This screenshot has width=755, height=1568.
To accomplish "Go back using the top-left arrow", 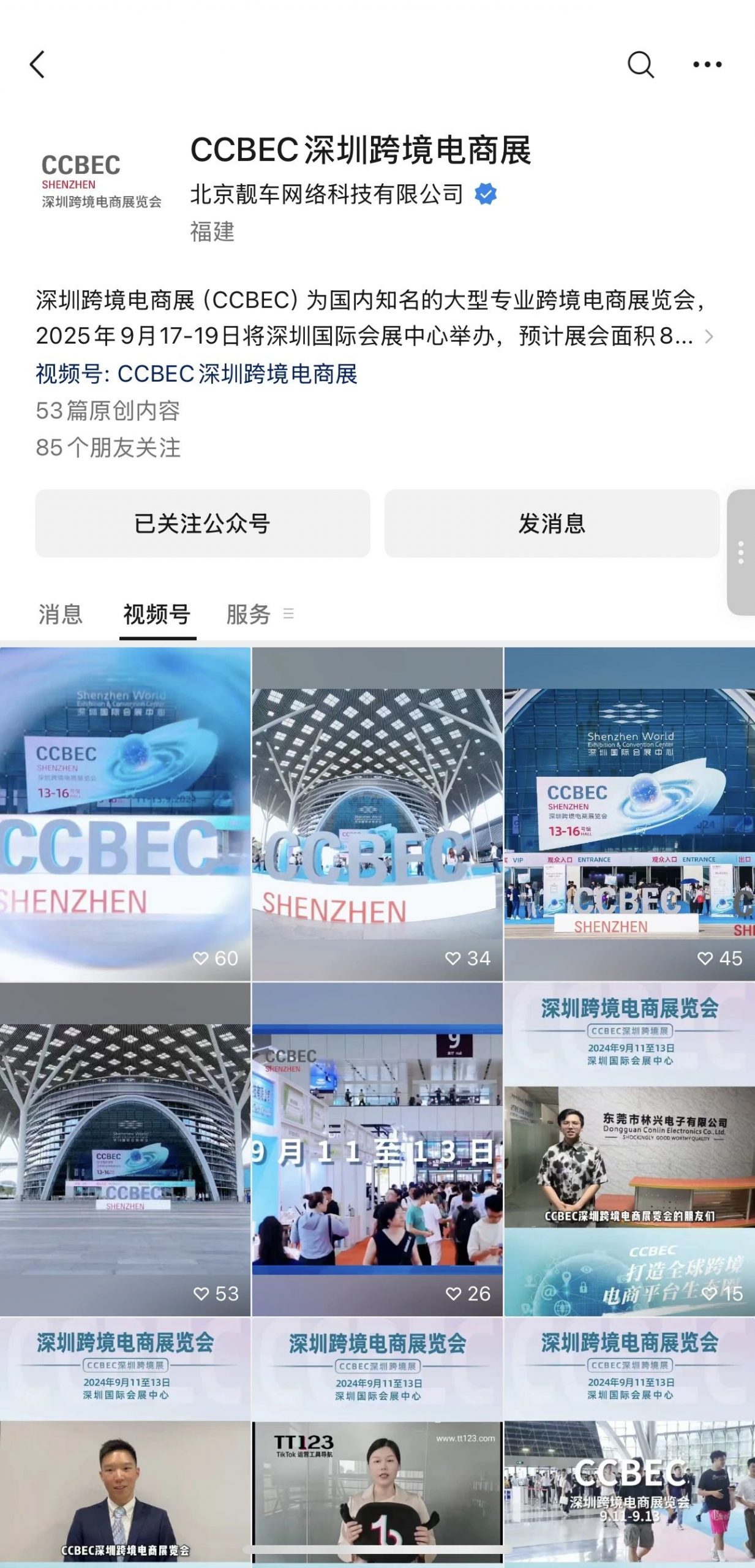I will click(38, 64).
